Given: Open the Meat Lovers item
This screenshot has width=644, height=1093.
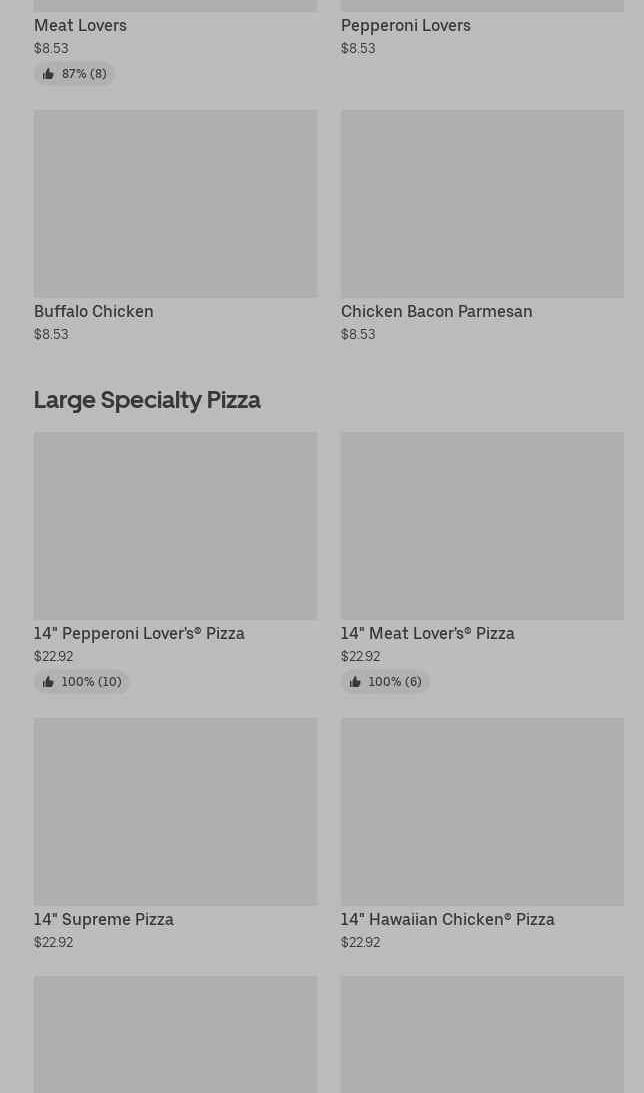Looking at the screenshot, I should click(x=80, y=25).
